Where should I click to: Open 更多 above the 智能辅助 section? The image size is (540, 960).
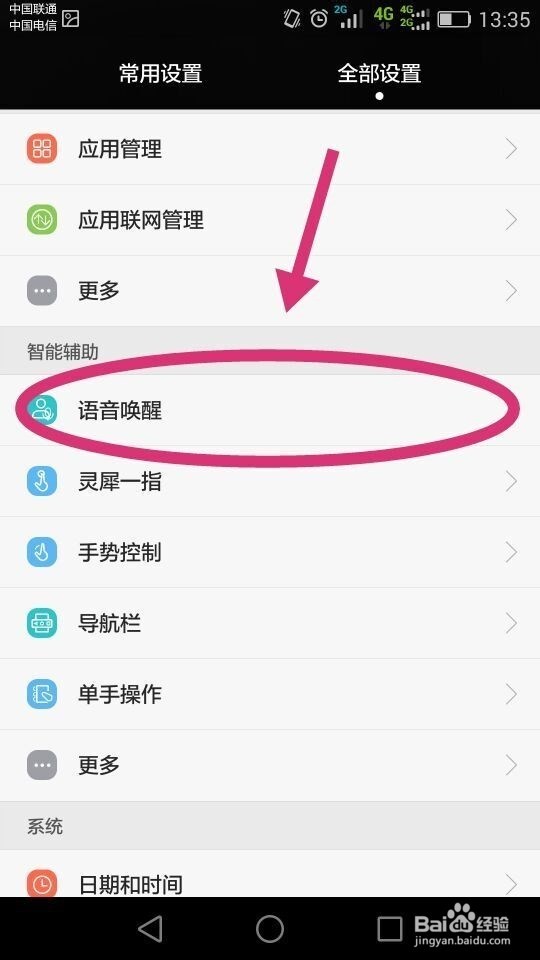[270, 290]
